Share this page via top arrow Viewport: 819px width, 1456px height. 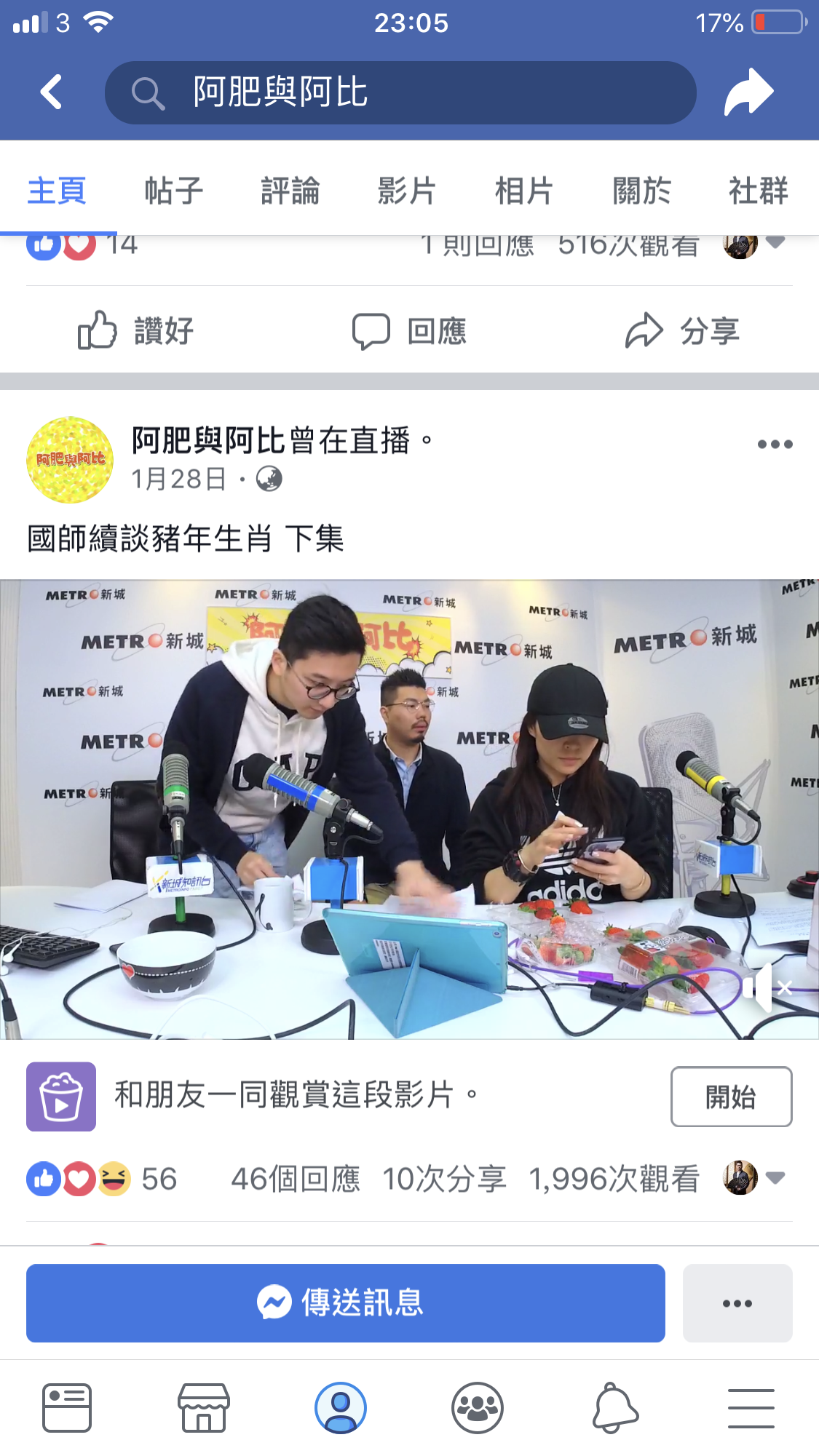748,92
